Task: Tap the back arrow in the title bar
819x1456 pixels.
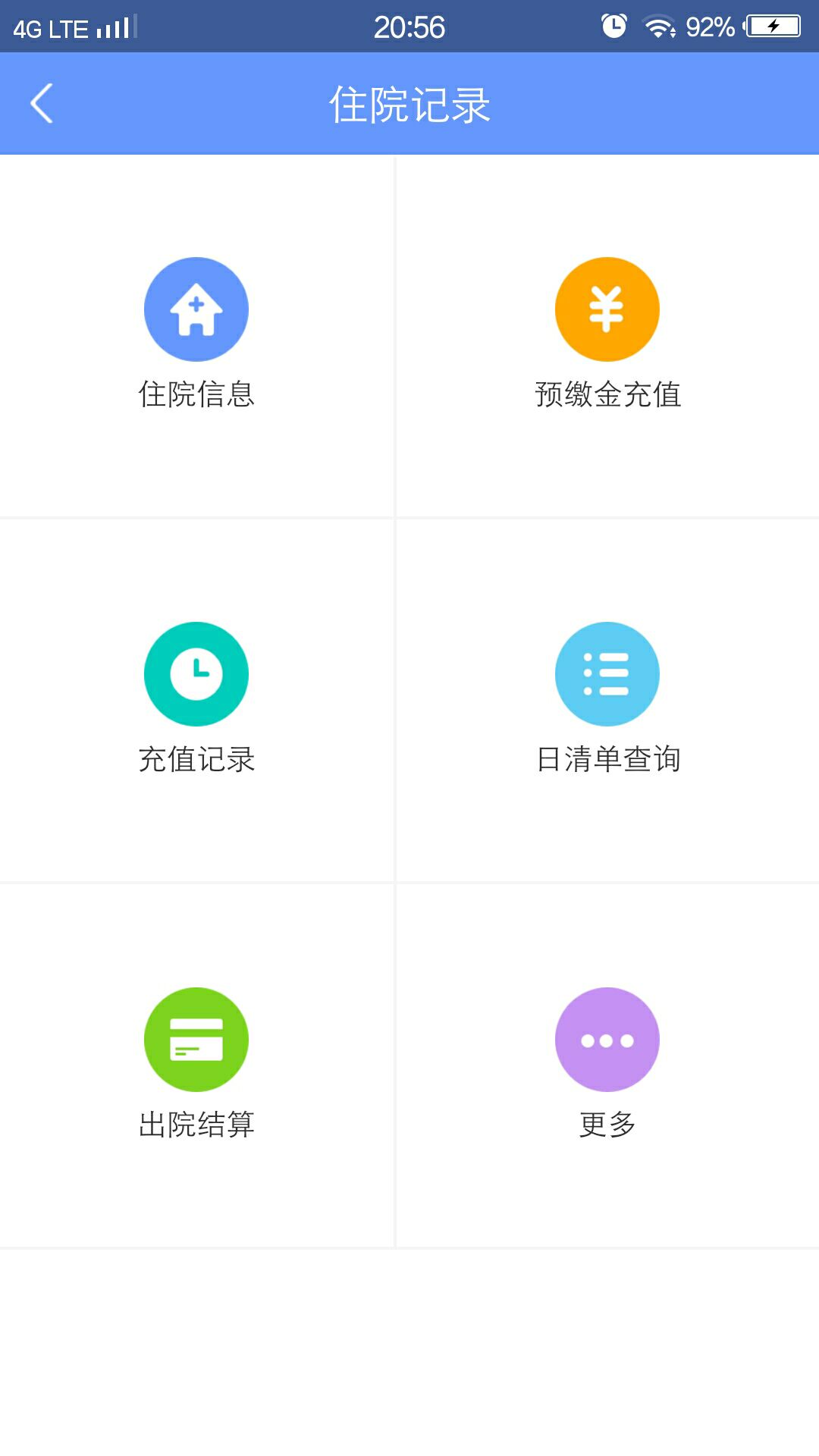Action: (43, 103)
